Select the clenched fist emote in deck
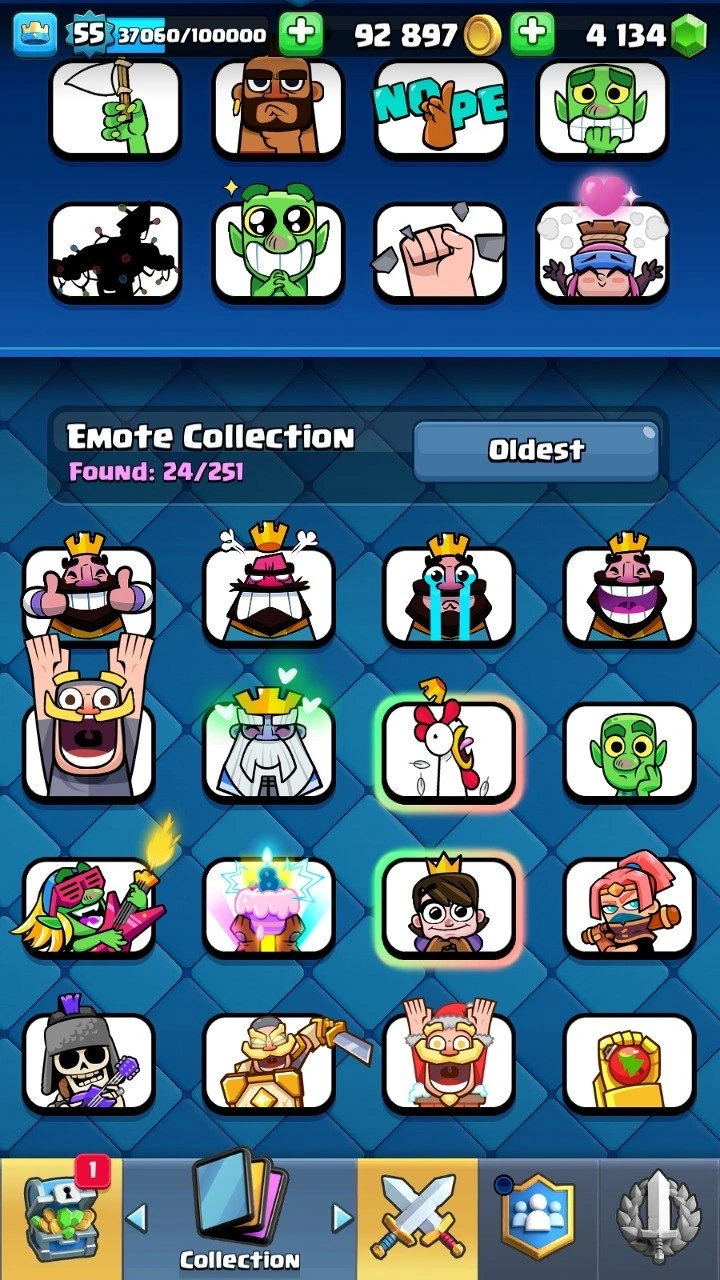This screenshot has height=1280, width=720. coord(440,252)
